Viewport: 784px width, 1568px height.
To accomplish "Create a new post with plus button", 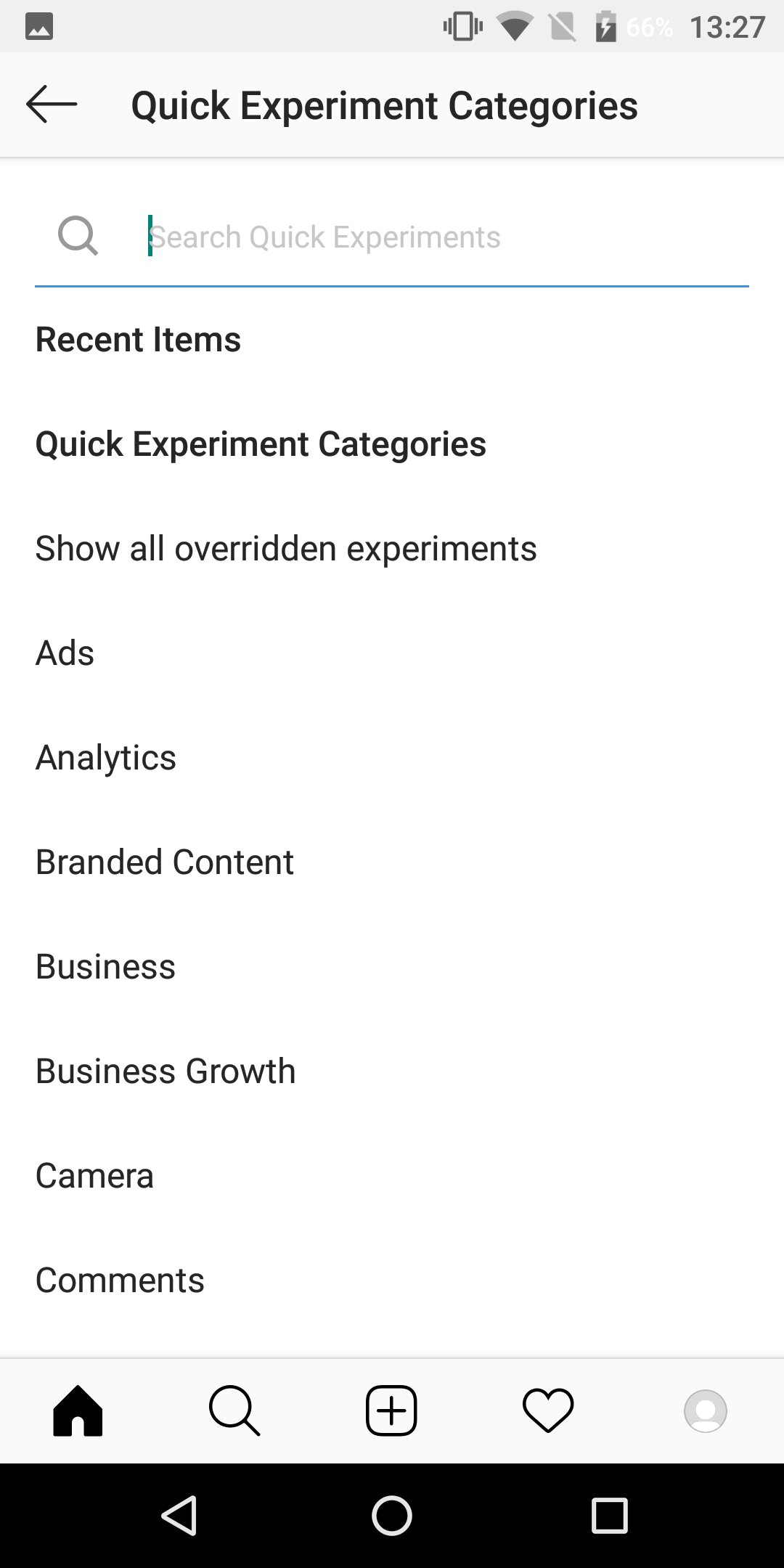I will coord(391,1410).
